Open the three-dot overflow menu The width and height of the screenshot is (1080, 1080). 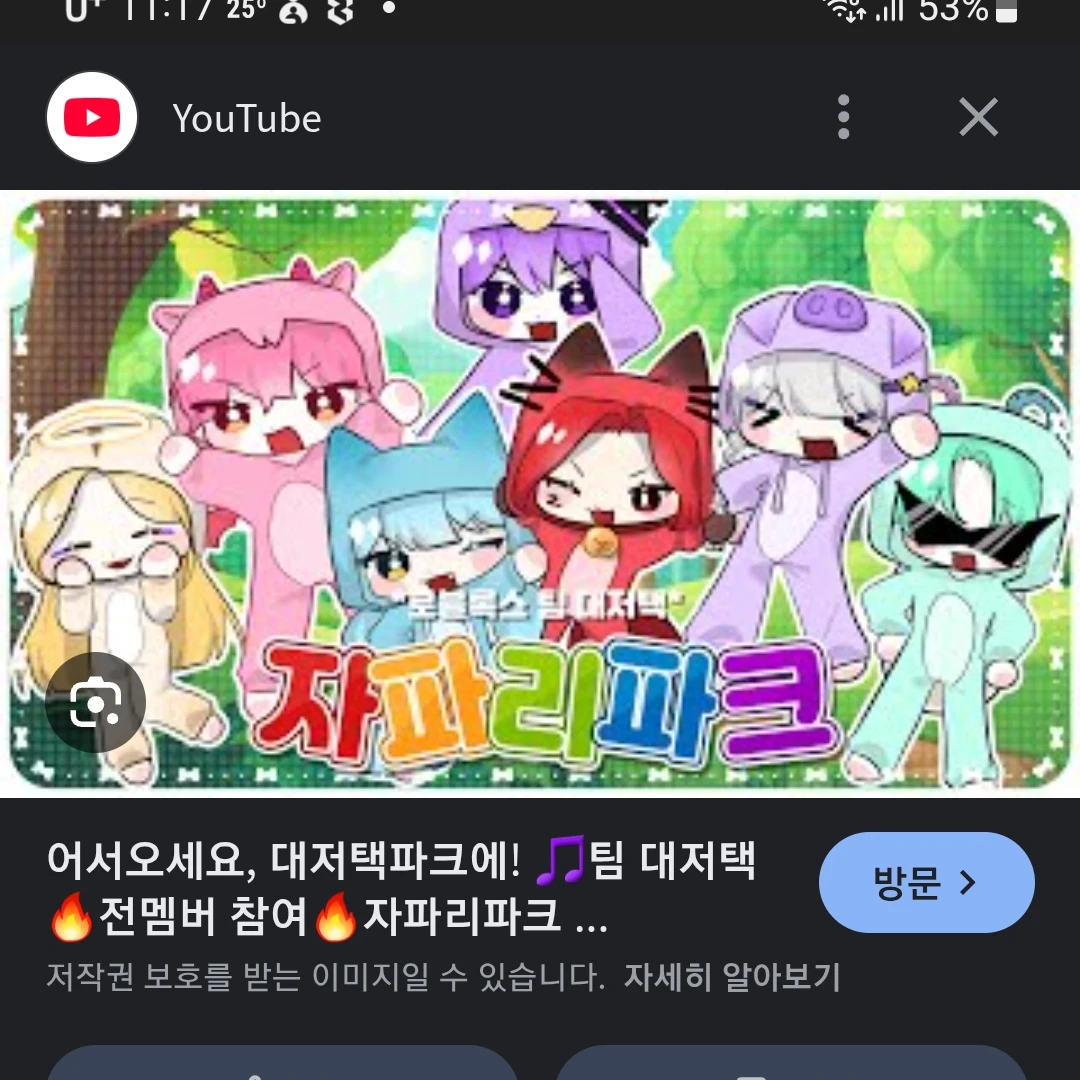[x=843, y=118]
